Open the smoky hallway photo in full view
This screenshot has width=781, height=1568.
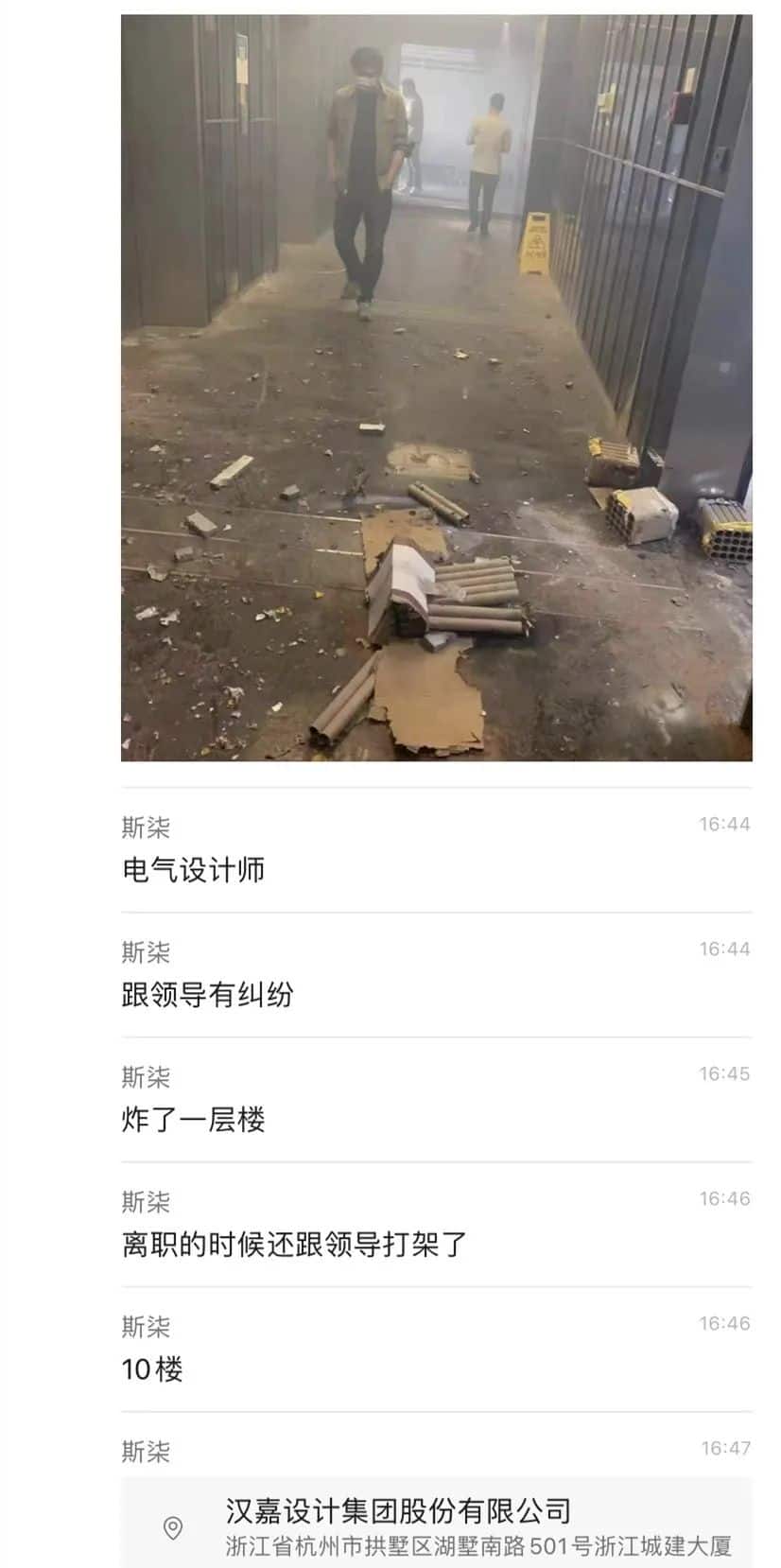point(436,388)
